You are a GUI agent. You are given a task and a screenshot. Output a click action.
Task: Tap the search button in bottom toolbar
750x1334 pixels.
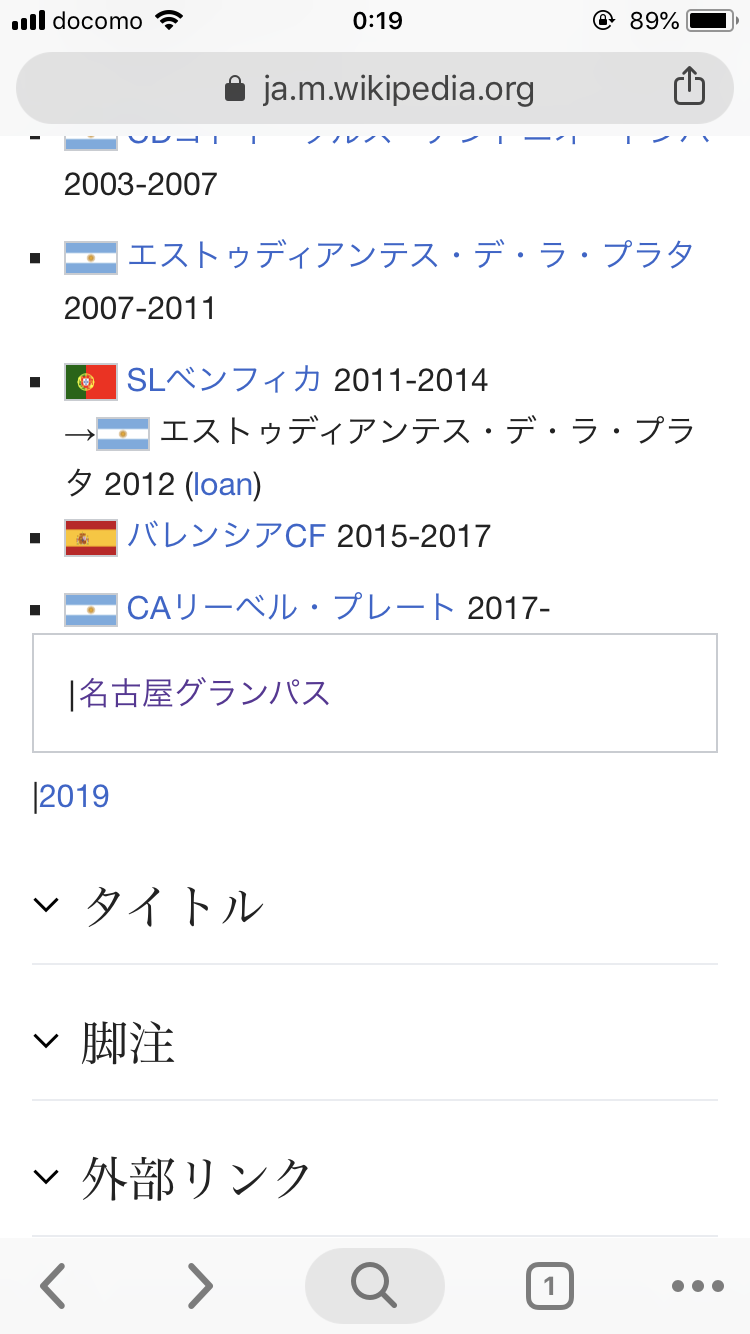[x=375, y=1285]
